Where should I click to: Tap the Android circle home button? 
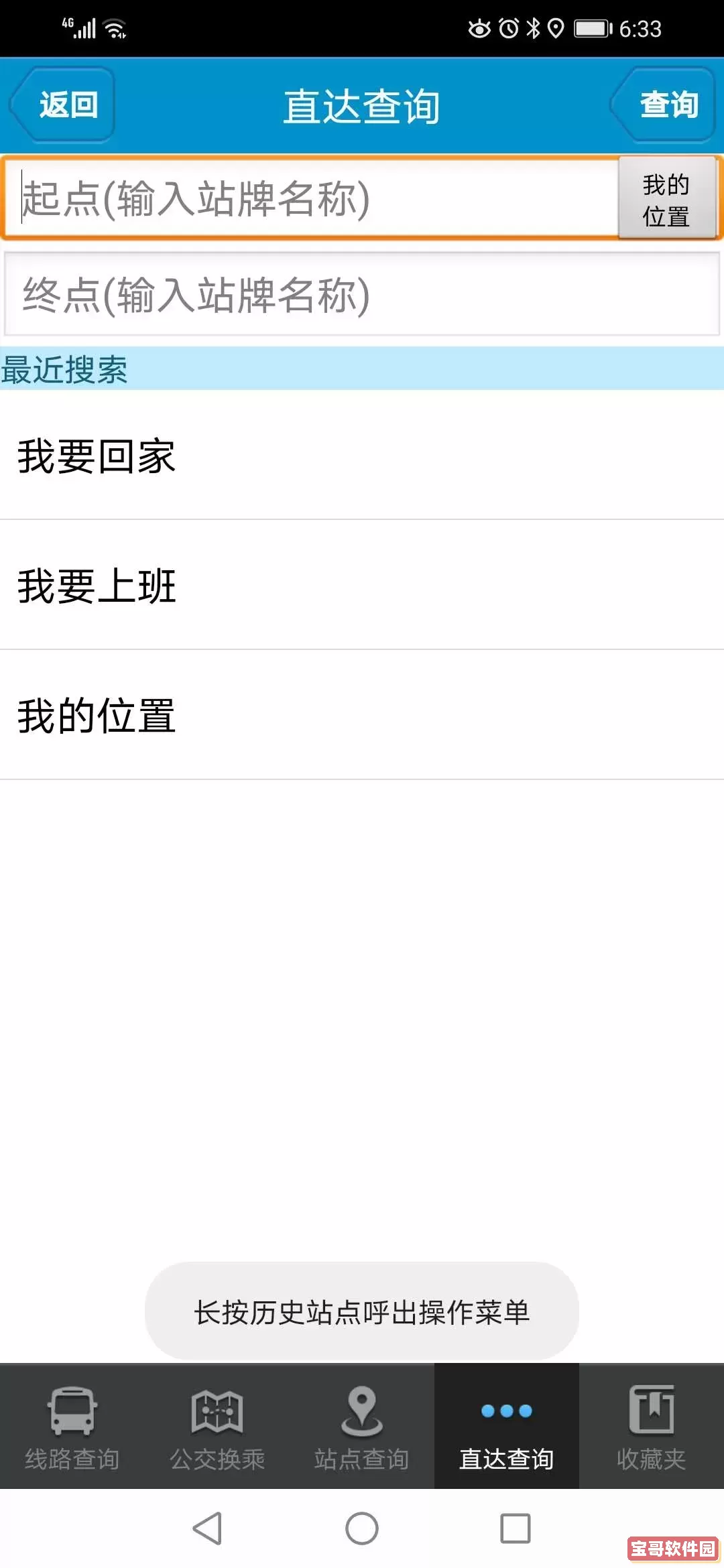click(361, 1530)
